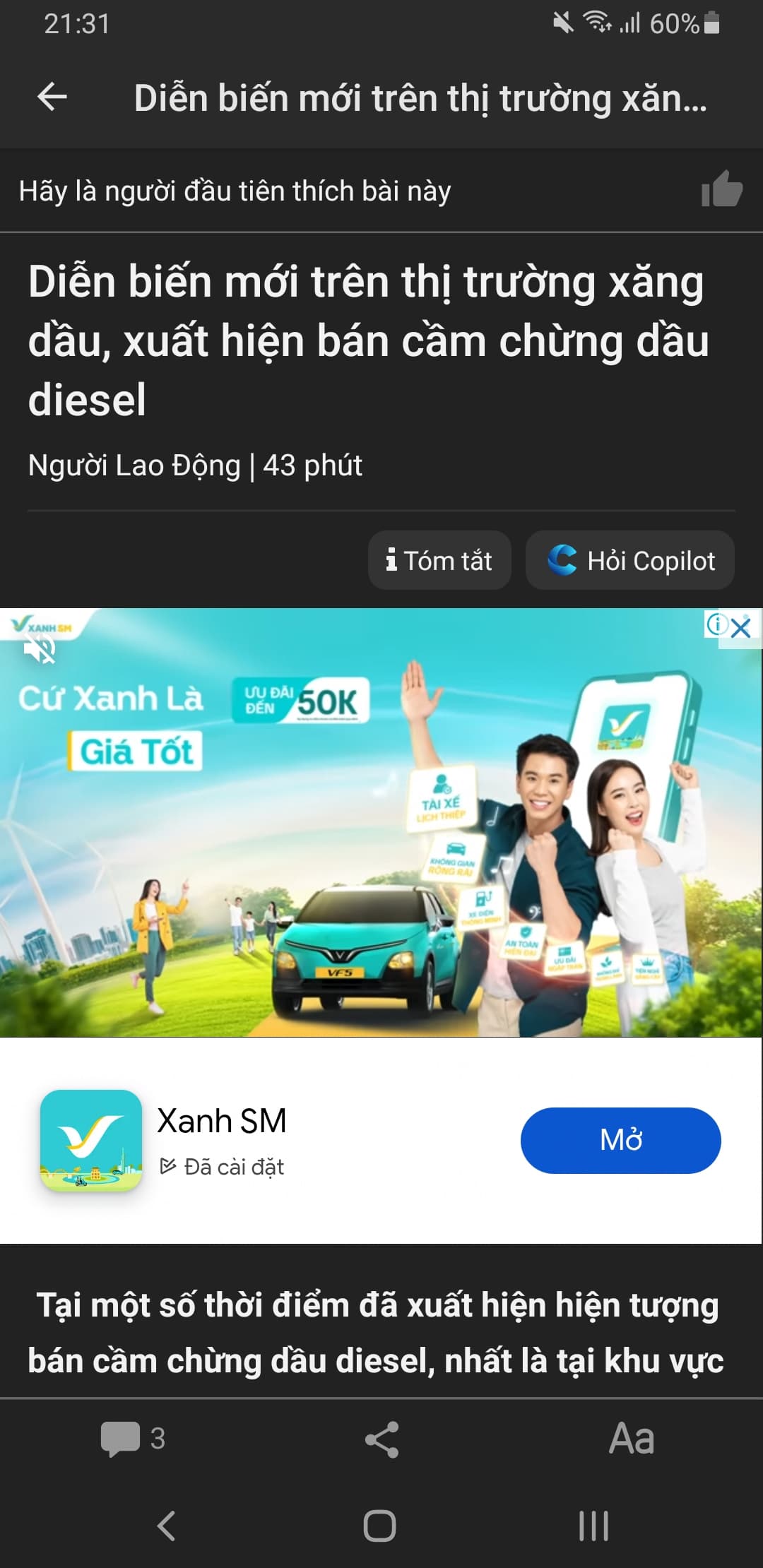Adjust text size with Aa button
Viewport: 763px width, 1568px height.
click(631, 1438)
